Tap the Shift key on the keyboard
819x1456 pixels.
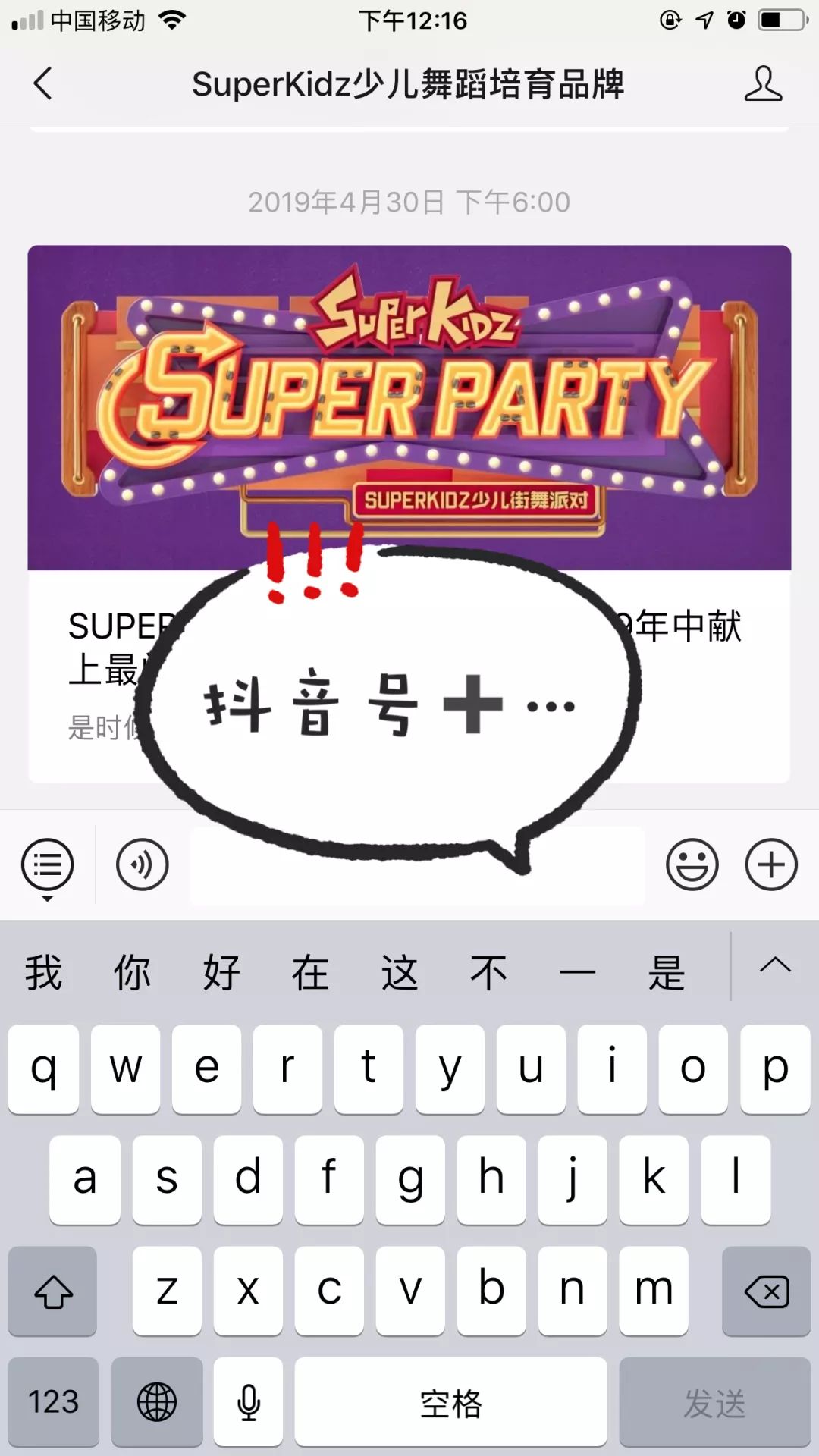(53, 1289)
